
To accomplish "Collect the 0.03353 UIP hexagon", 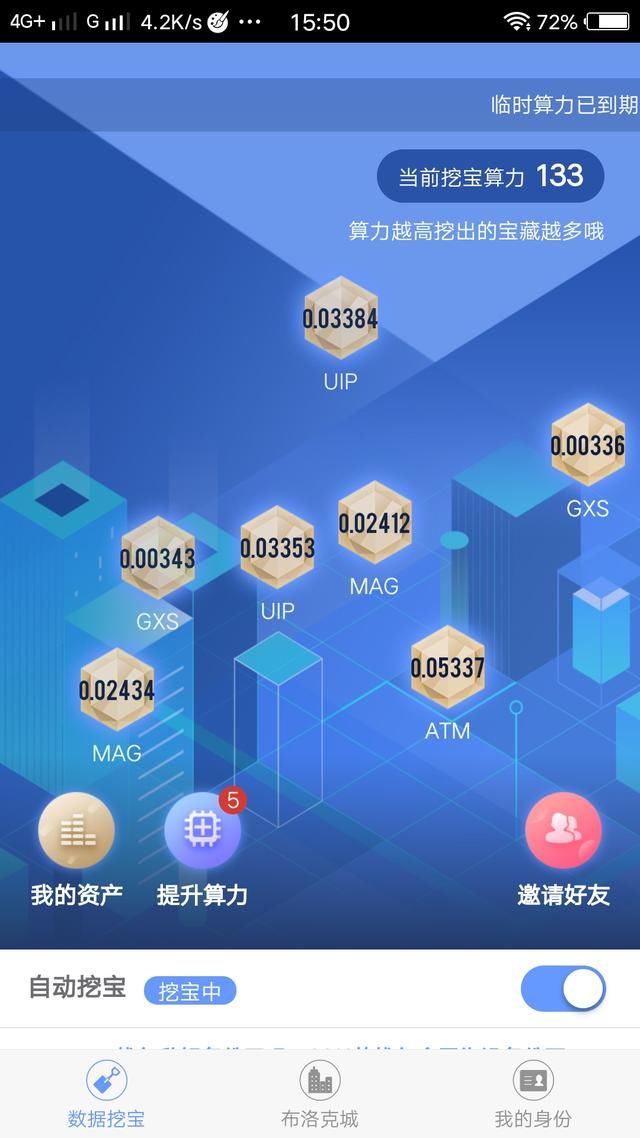I will point(277,547).
